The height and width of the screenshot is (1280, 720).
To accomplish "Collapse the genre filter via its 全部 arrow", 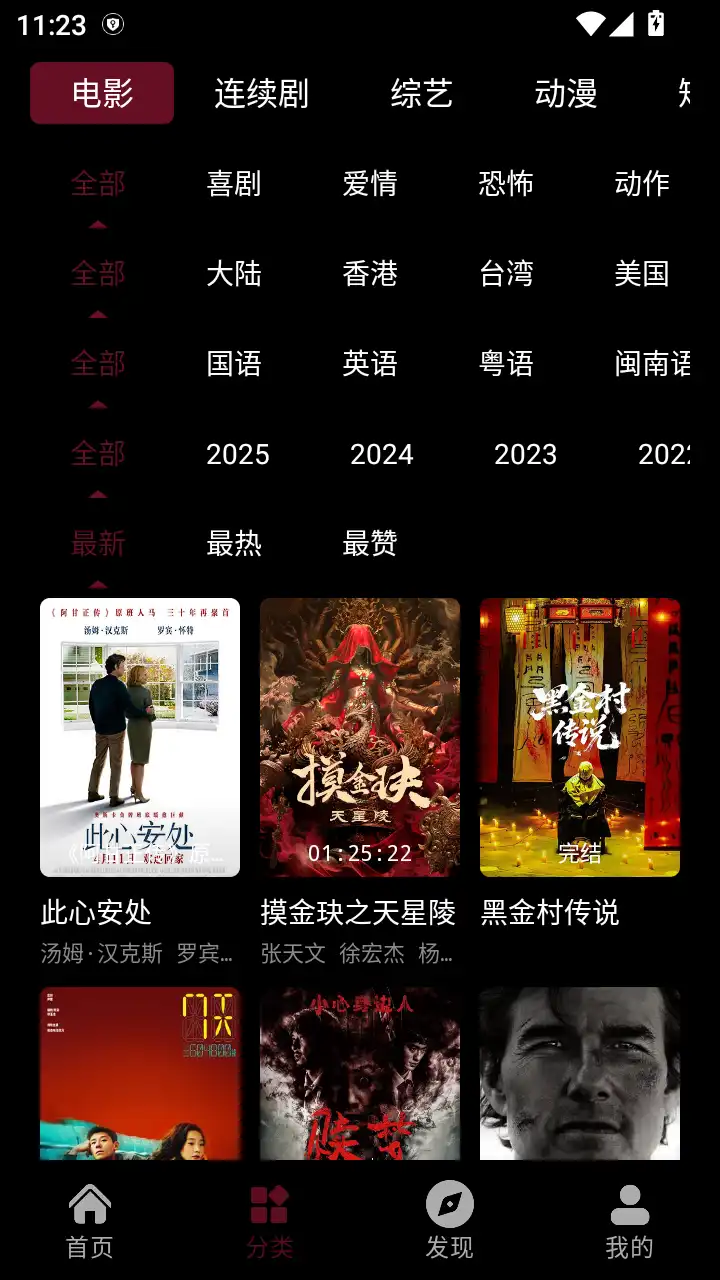I will [97, 224].
